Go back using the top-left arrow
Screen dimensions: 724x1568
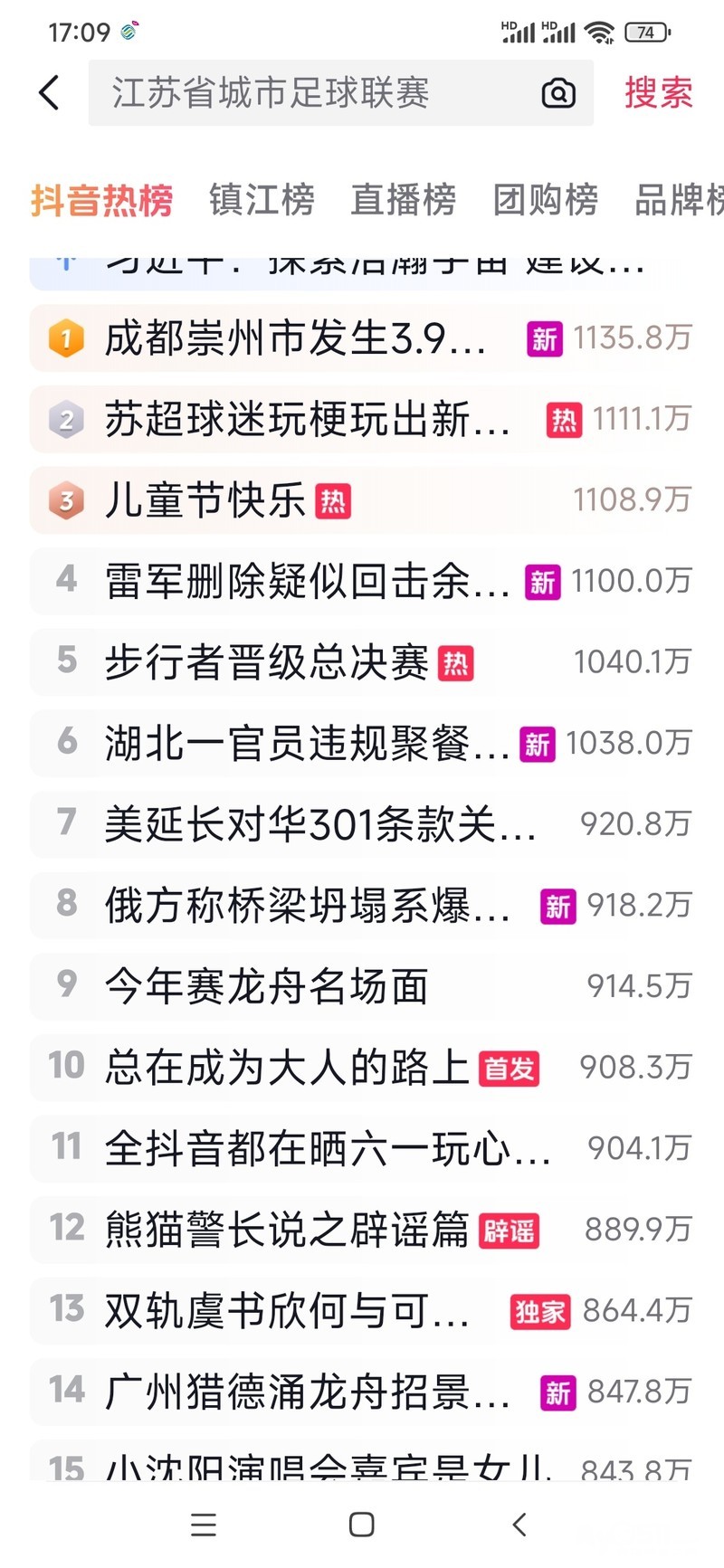50,92
